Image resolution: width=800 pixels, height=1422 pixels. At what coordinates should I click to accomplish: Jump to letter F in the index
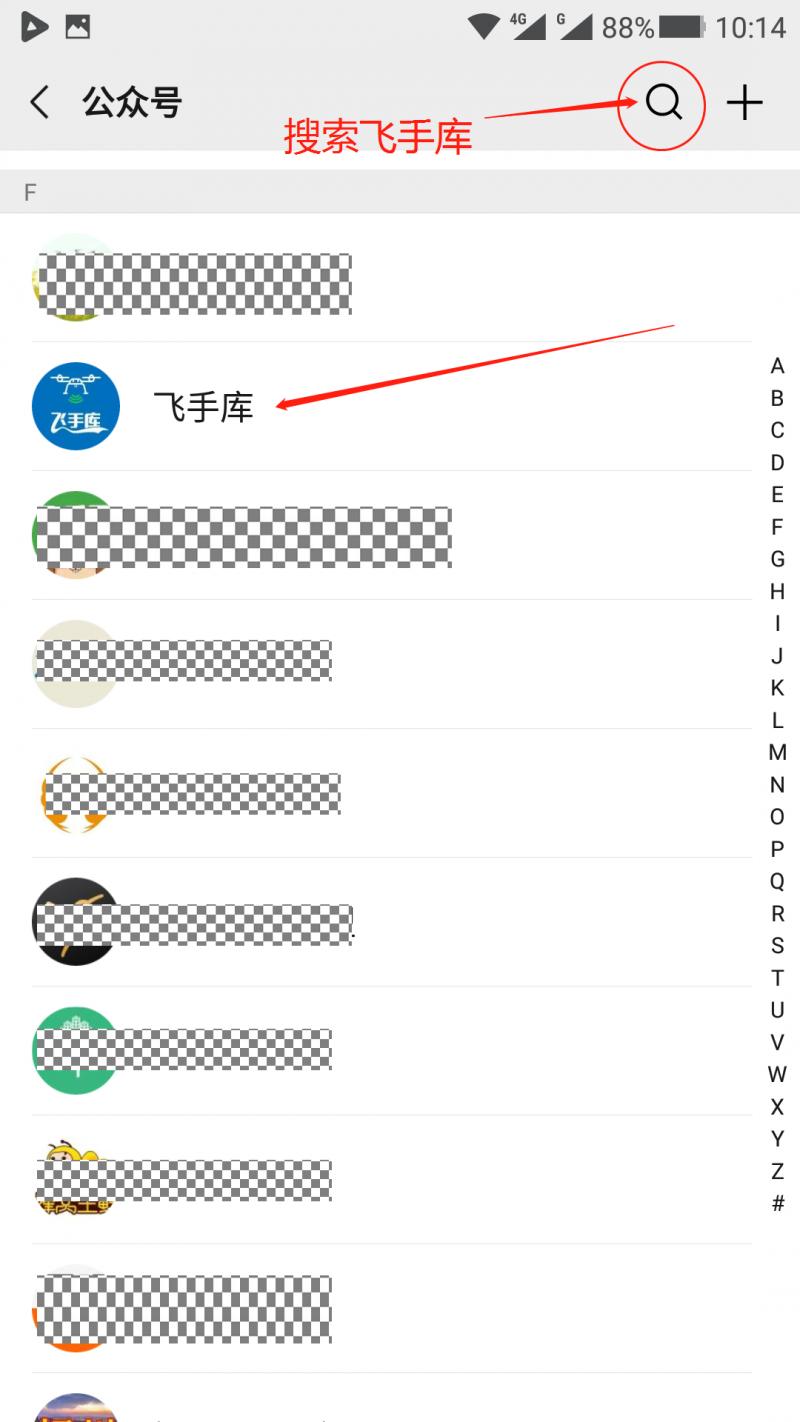(x=777, y=527)
